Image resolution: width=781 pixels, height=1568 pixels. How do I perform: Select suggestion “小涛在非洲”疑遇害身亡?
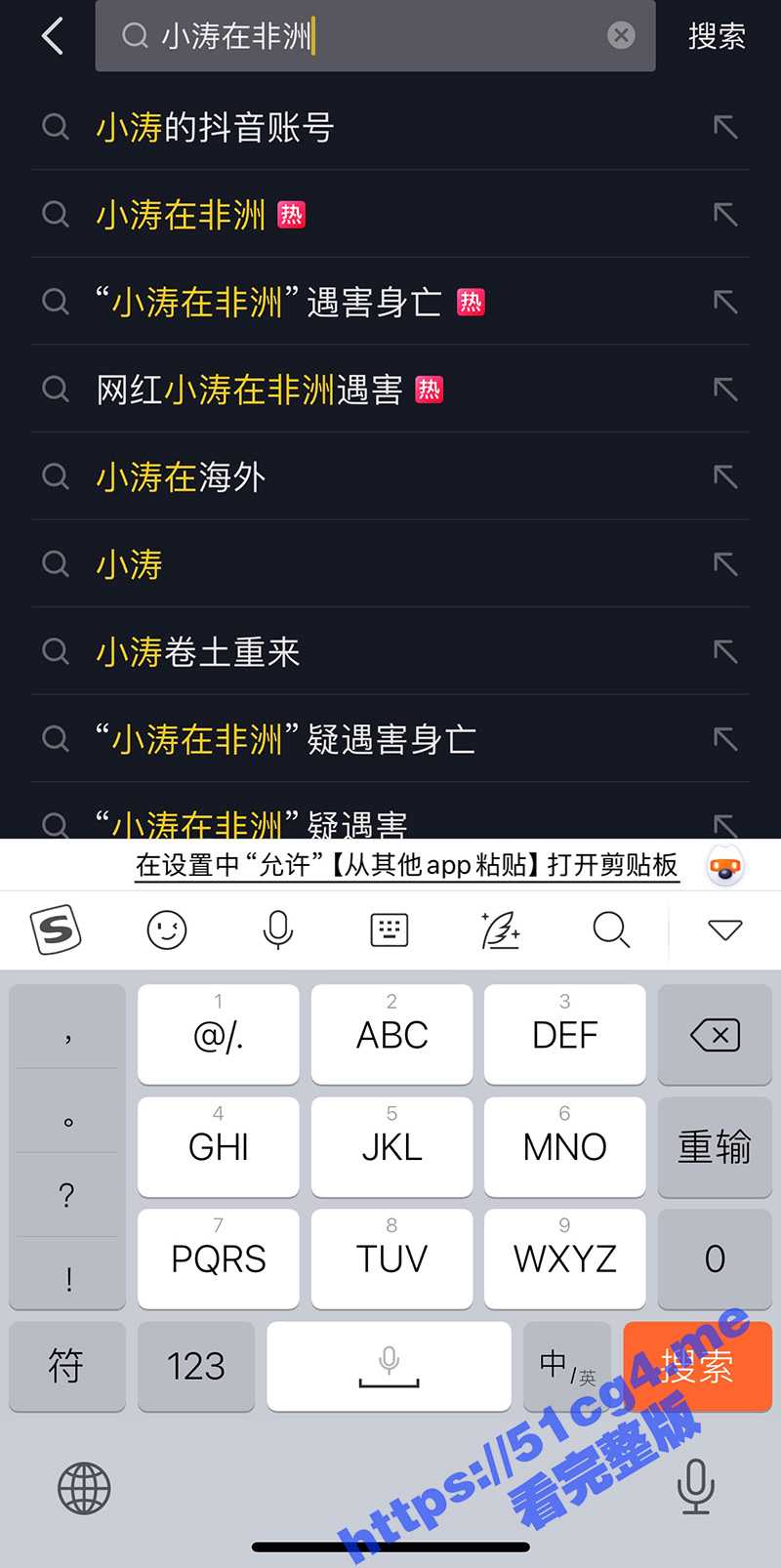pyautogui.click(x=285, y=739)
